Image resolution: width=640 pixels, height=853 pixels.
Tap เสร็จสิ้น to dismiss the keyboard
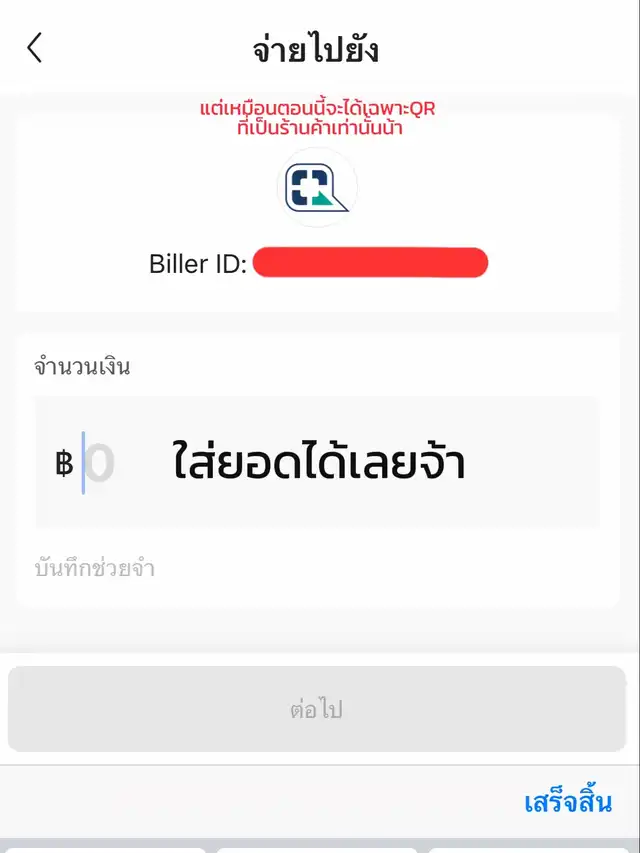(x=568, y=802)
